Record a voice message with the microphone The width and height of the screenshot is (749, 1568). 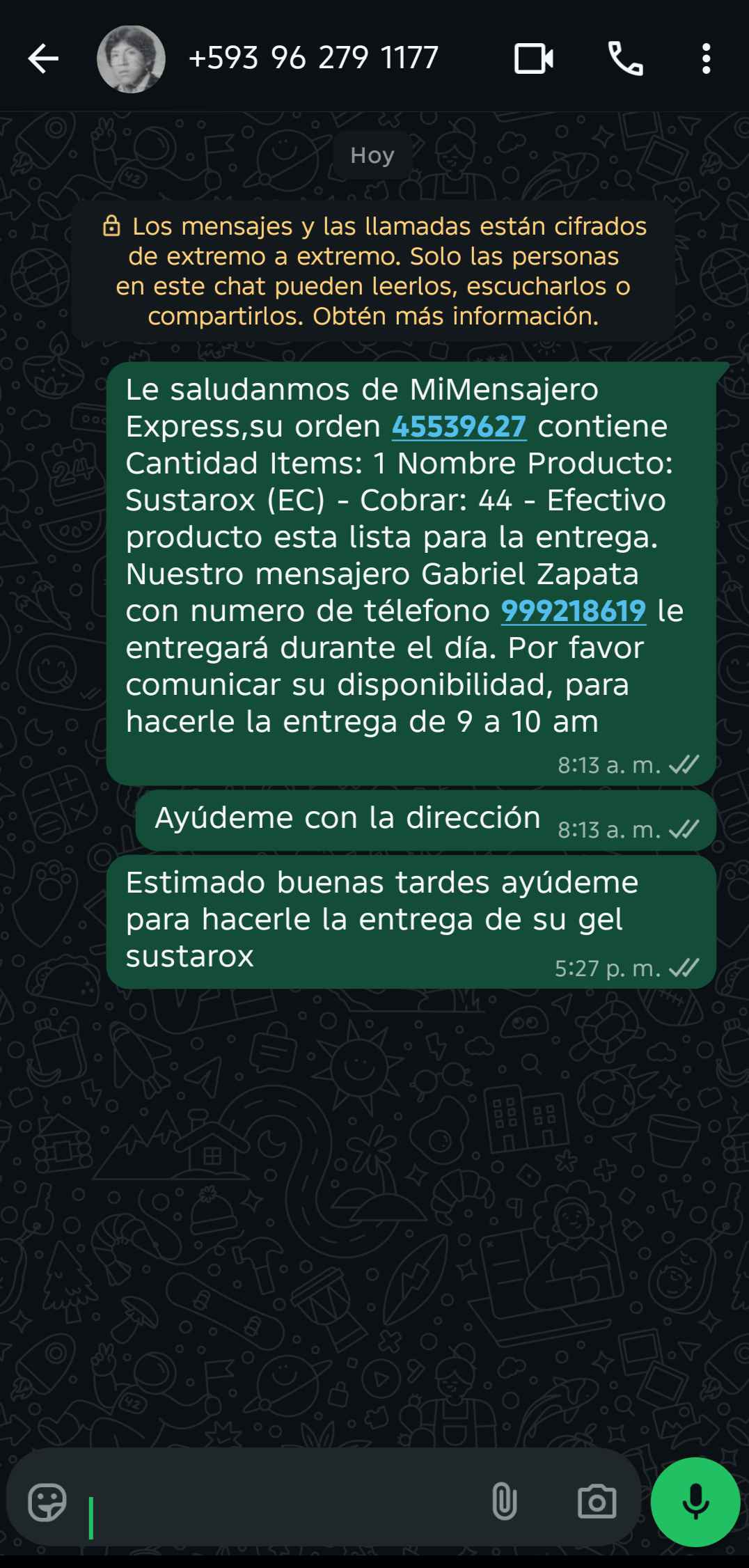pyautogui.click(x=695, y=1502)
